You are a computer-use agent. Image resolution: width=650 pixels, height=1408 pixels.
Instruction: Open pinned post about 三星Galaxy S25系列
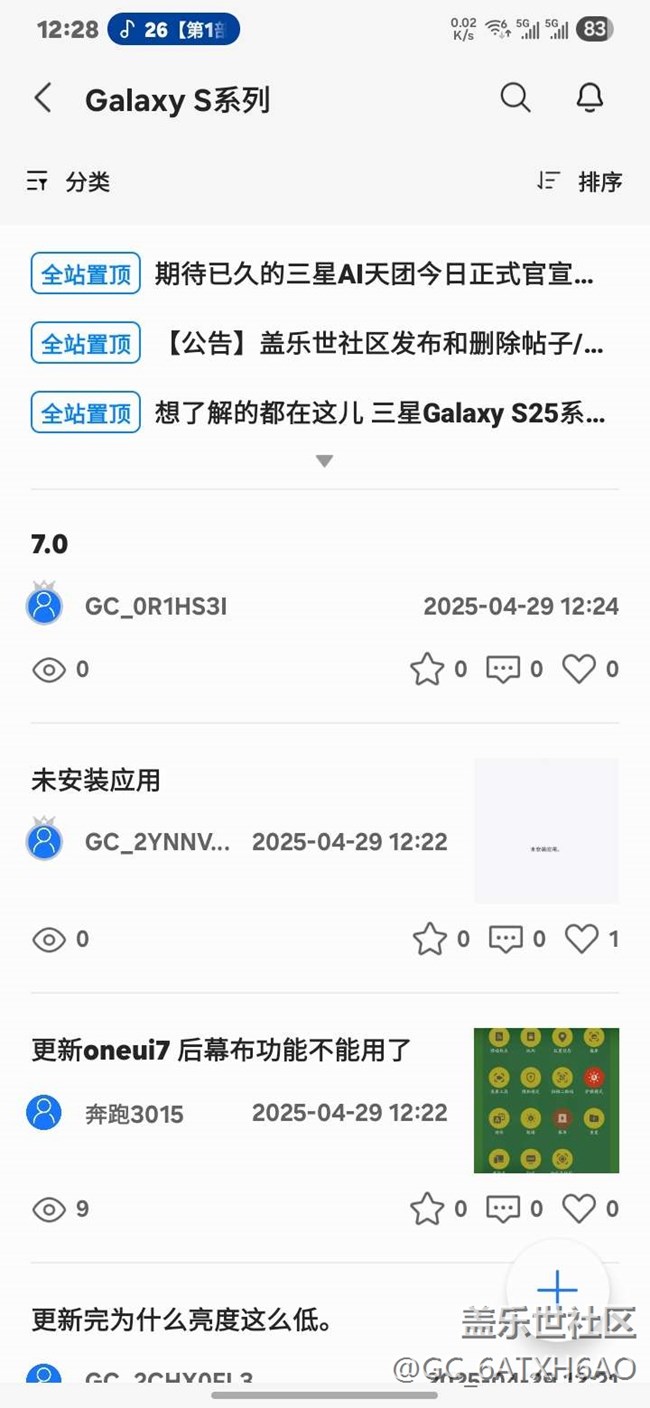tap(378, 413)
